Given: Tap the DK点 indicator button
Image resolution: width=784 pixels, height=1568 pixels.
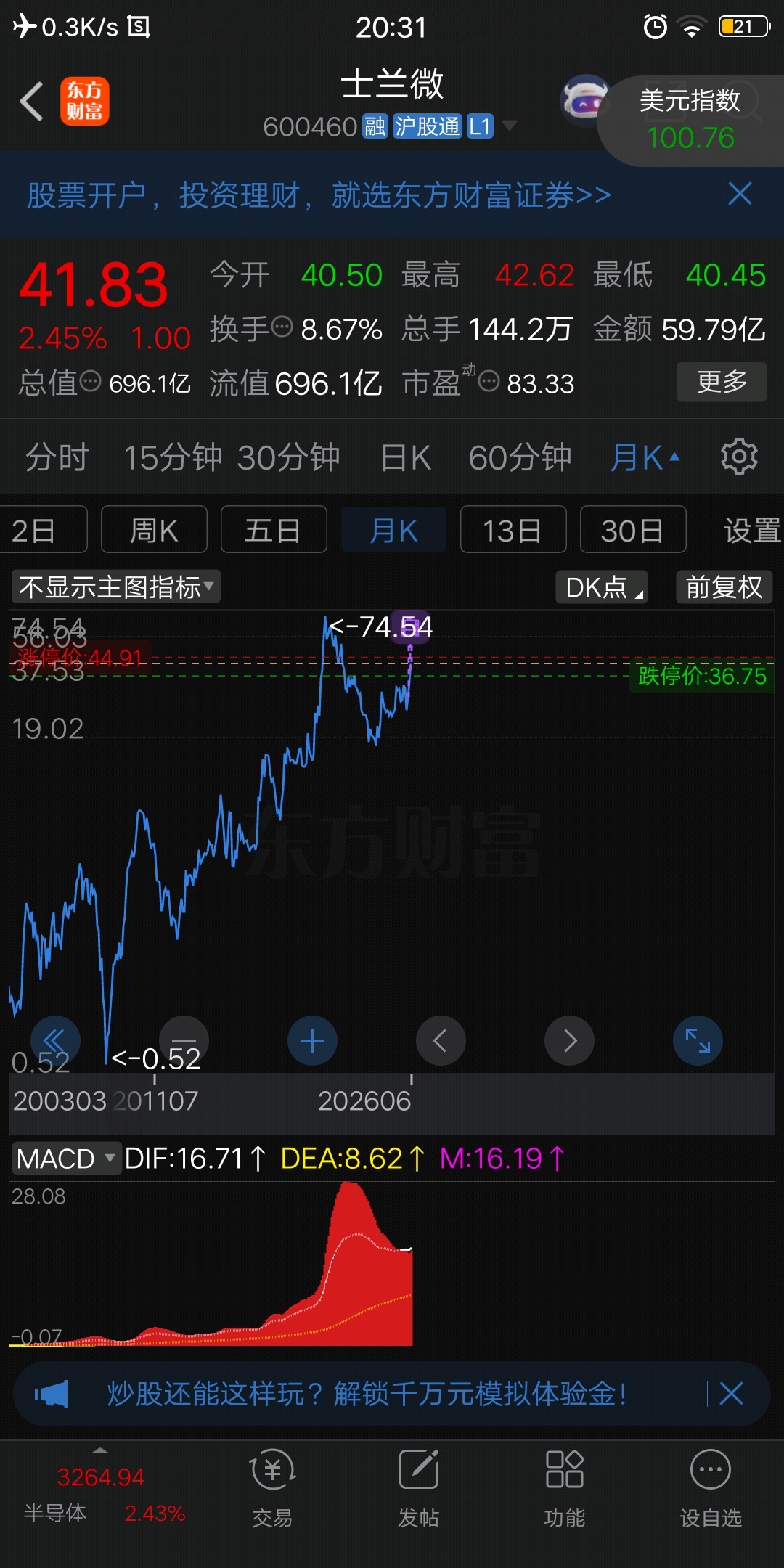Looking at the screenshot, I should [x=602, y=587].
